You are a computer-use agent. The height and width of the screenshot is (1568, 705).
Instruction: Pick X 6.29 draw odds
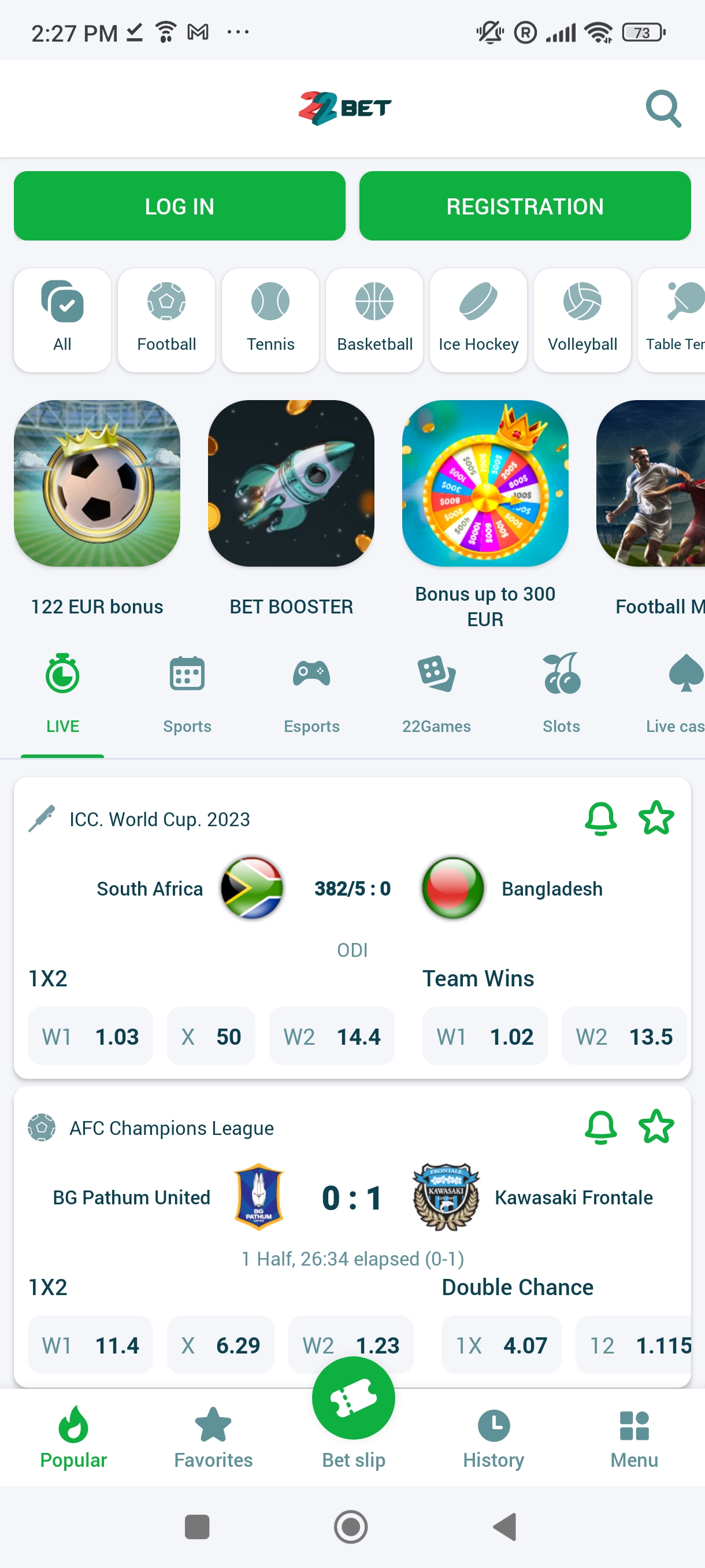[x=220, y=1345]
